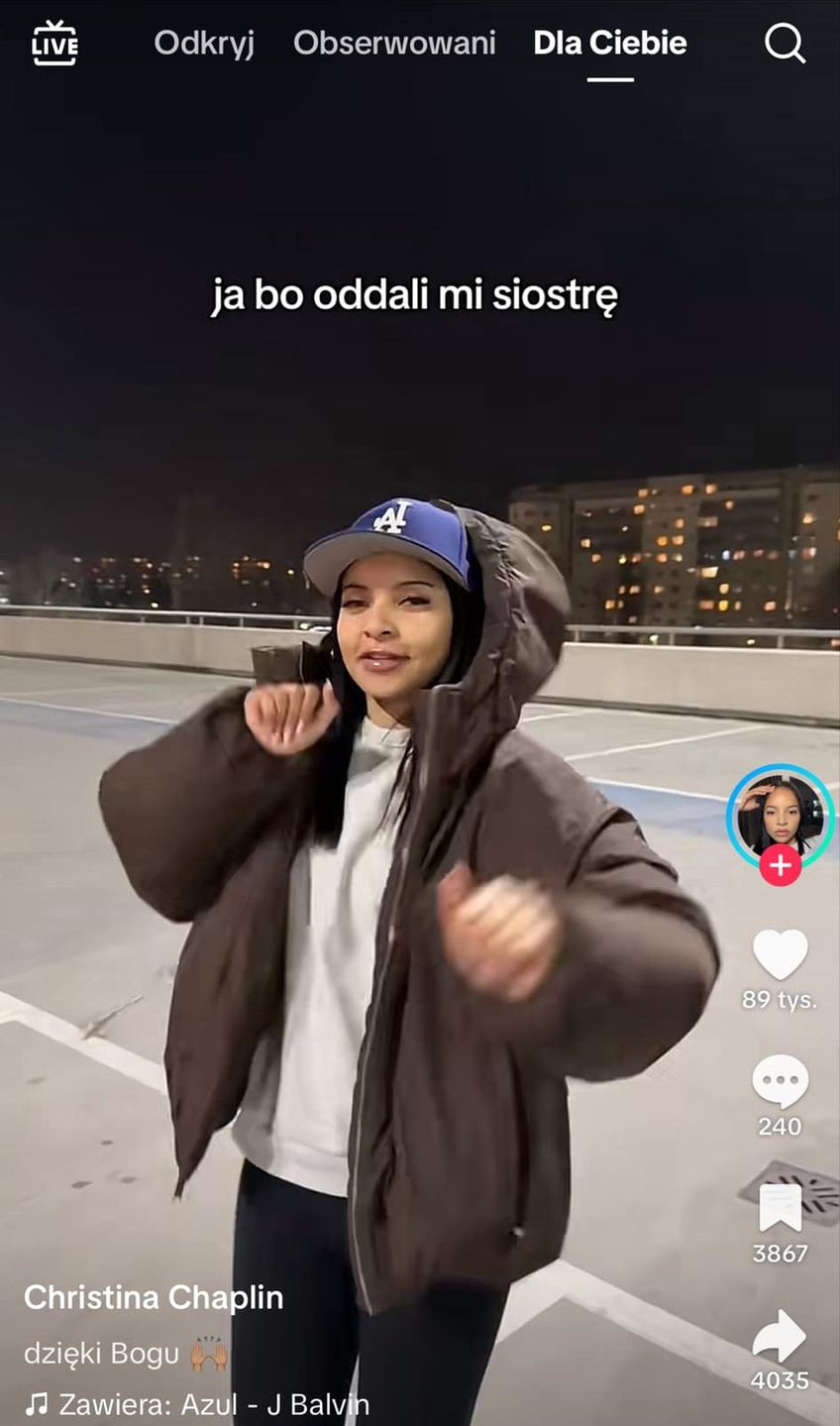Screen dimensions: 840x1426
Task: Bookmark this video to favorites
Action: click(x=781, y=1208)
